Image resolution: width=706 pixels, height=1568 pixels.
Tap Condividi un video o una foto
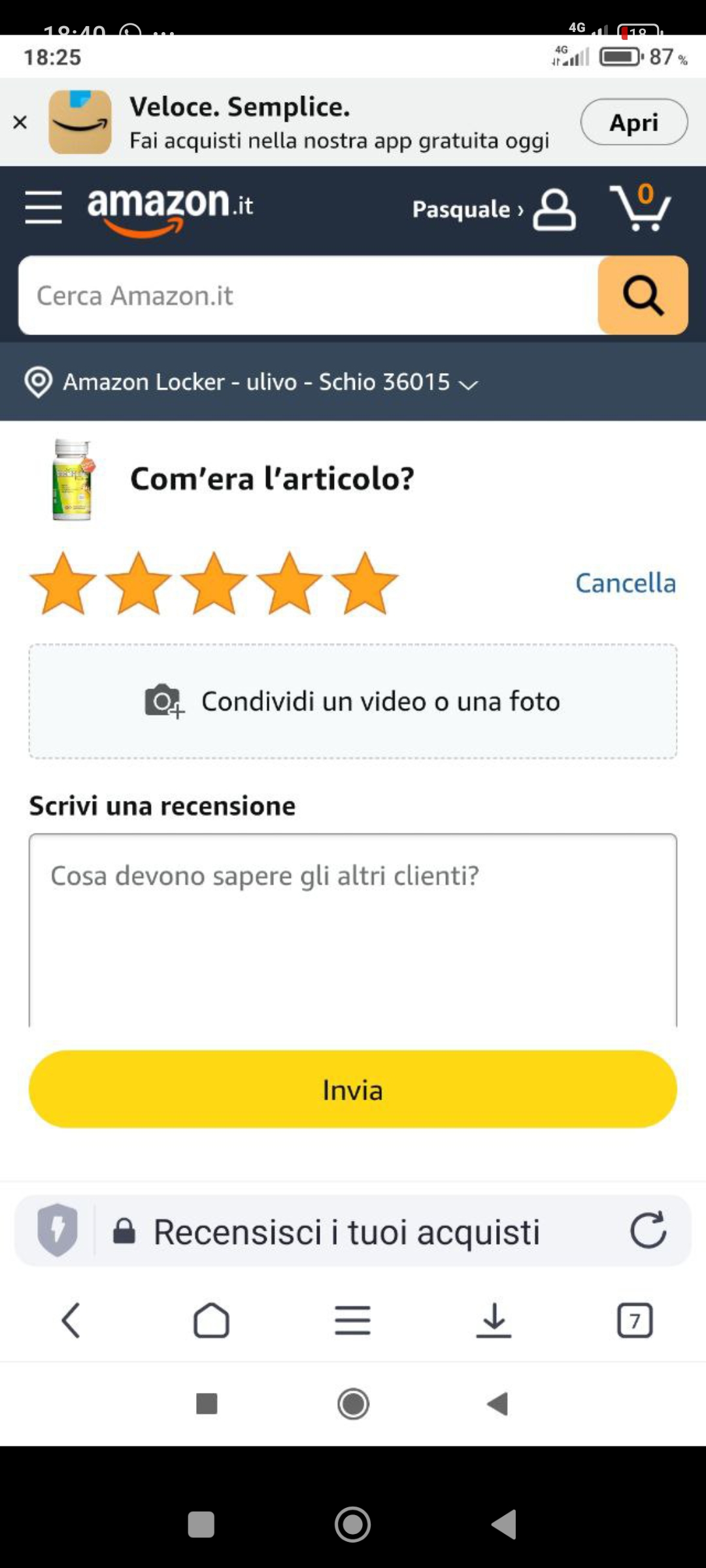point(353,701)
